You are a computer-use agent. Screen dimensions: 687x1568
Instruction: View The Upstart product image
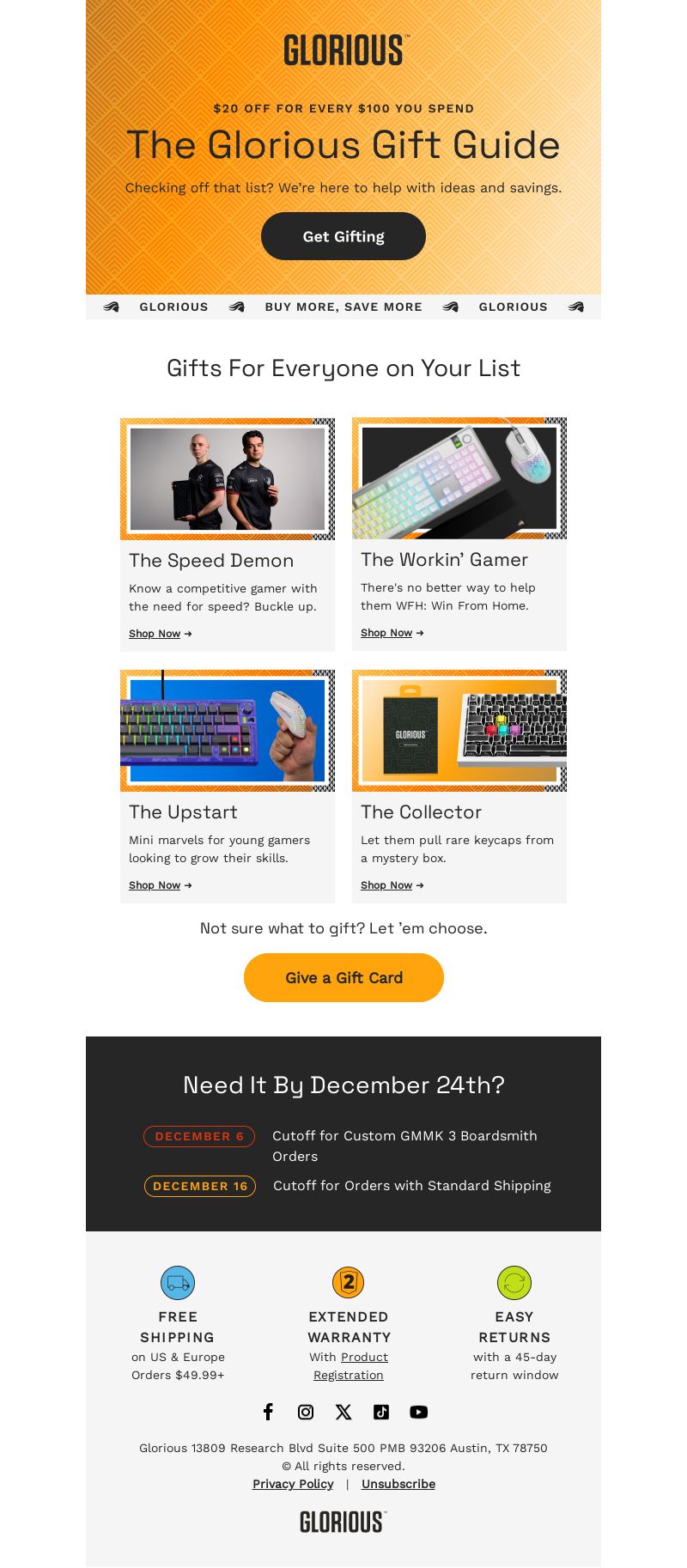pyautogui.click(x=228, y=731)
